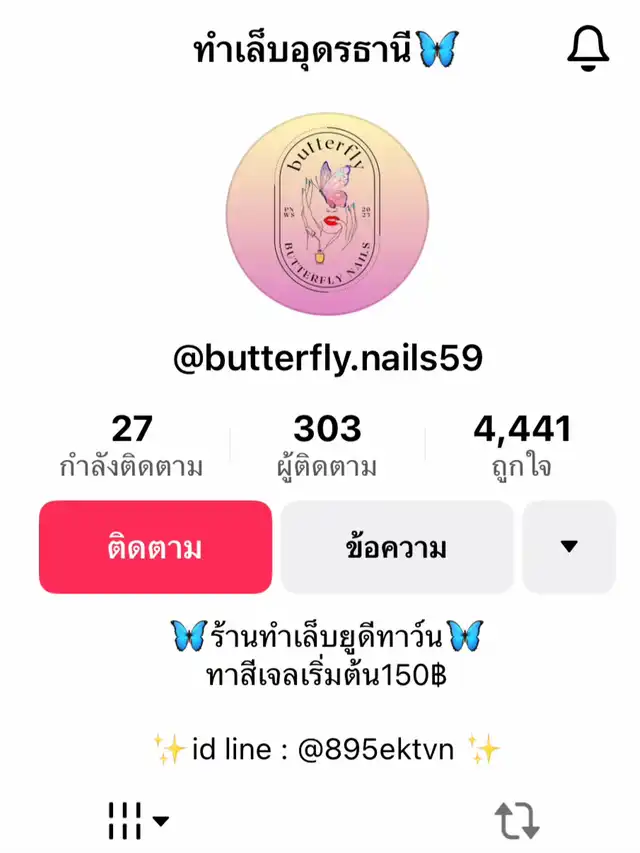This screenshot has width=640, height=853.
Task: Send a message via ข้อความ button
Action: click(x=397, y=547)
